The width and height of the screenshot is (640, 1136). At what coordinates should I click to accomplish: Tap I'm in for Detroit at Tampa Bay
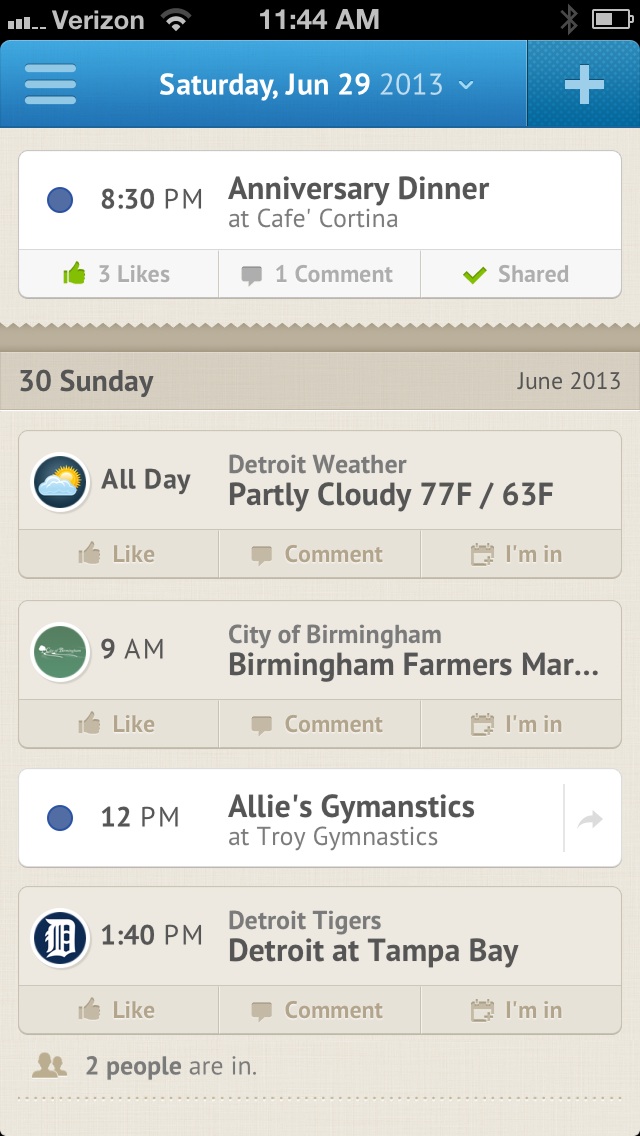click(520, 1010)
